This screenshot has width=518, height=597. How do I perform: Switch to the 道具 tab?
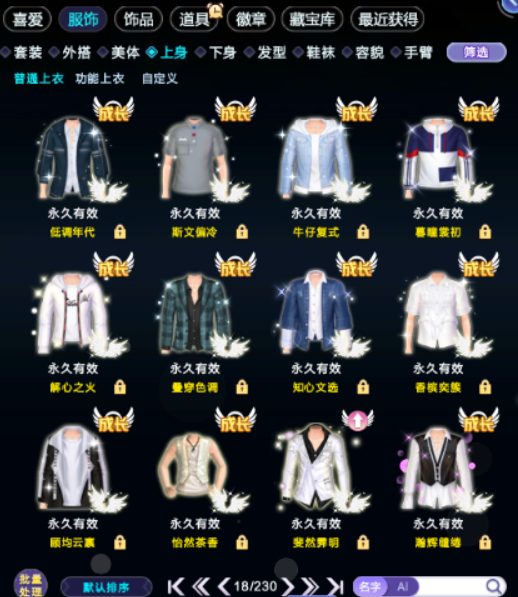(x=194, y=19)
